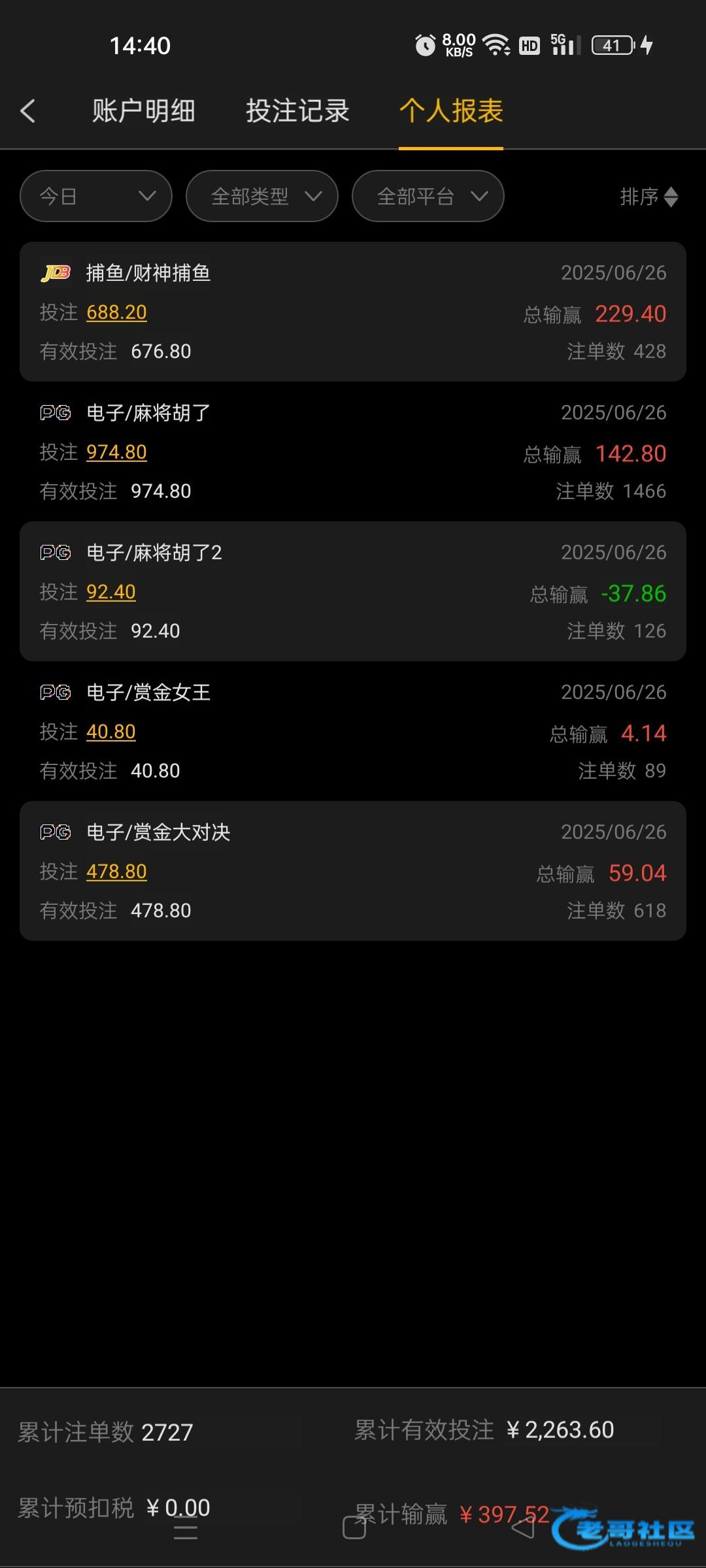
Task: Open the 全部类型 filter dropdown
Action: (262, 196)
